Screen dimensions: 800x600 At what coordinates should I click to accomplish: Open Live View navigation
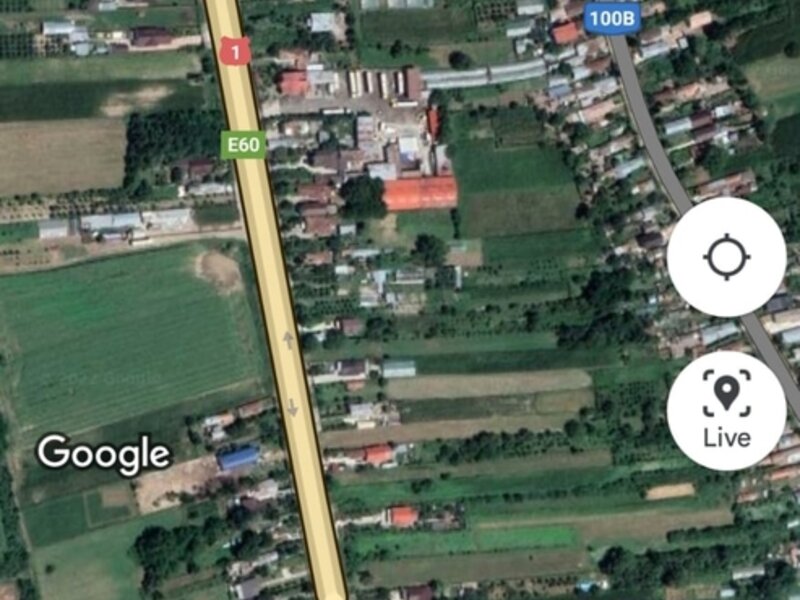[x=726, y=410]
